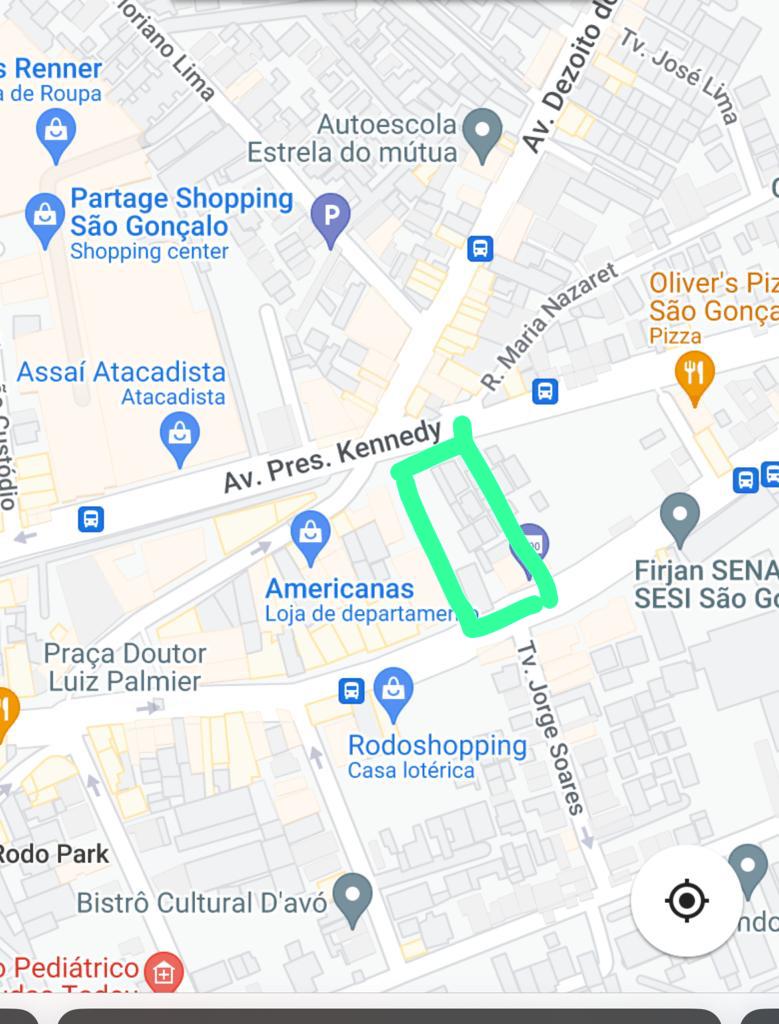
Task: Open the pediatric hospital marker
Action: 162,971
